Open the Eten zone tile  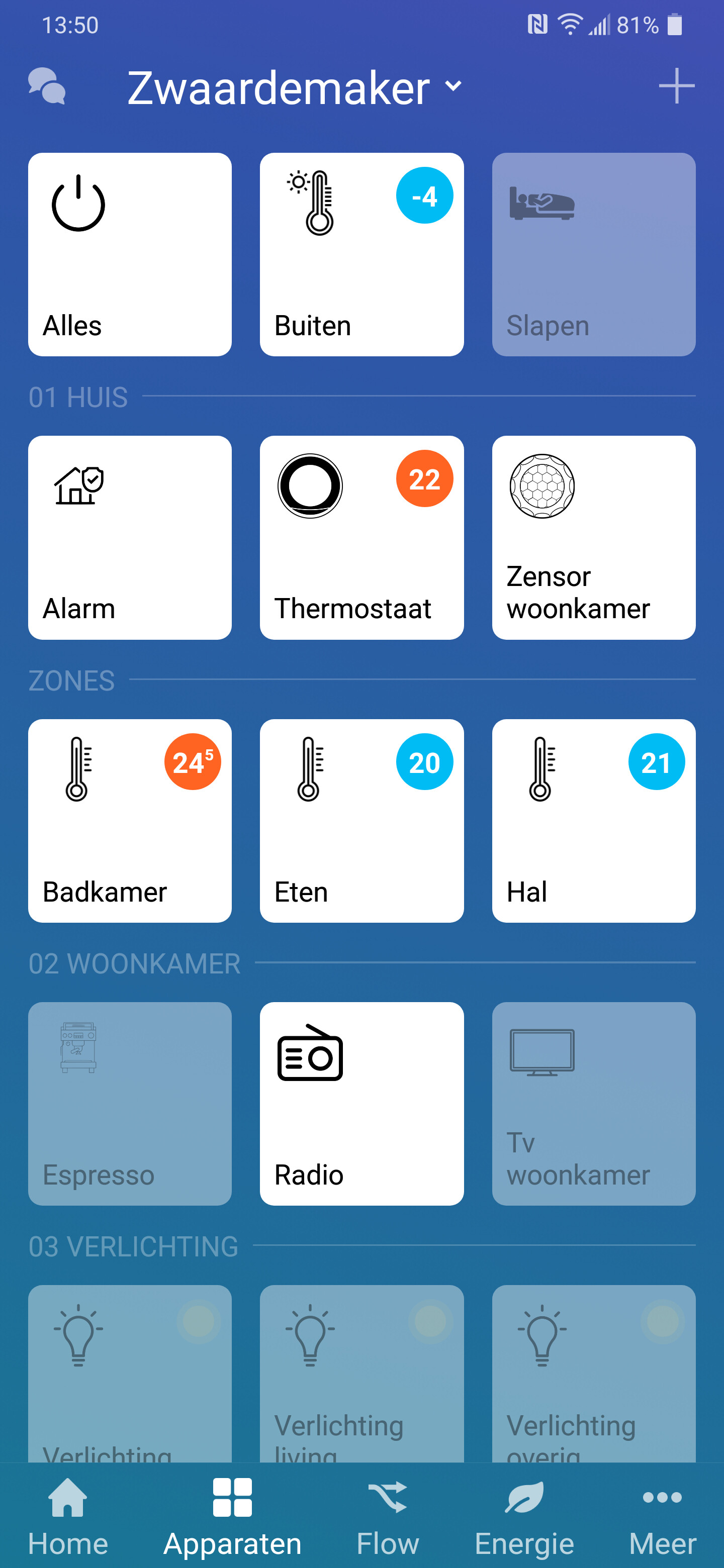(x=361, y=821)
